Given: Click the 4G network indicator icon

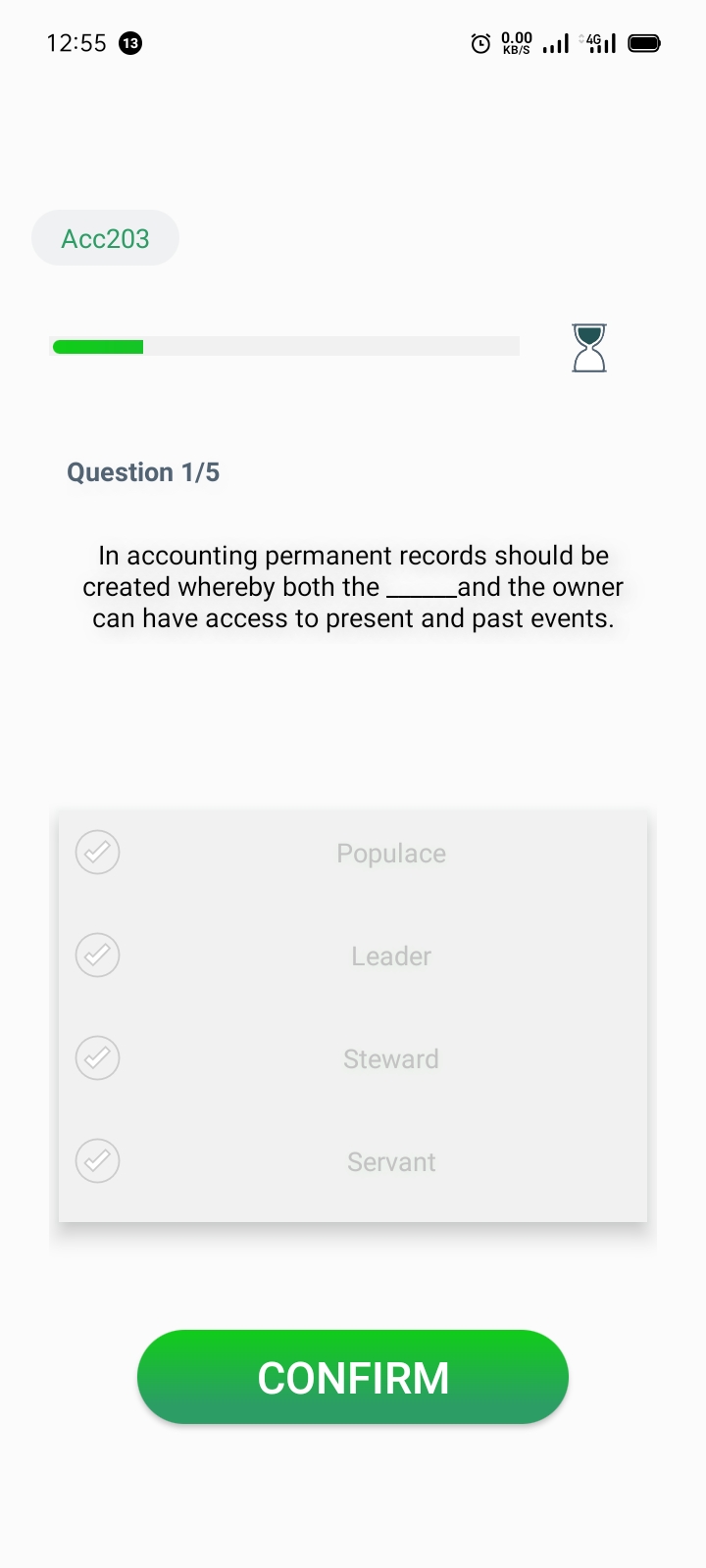Looking at the screenshot, I should pos(598,43).
